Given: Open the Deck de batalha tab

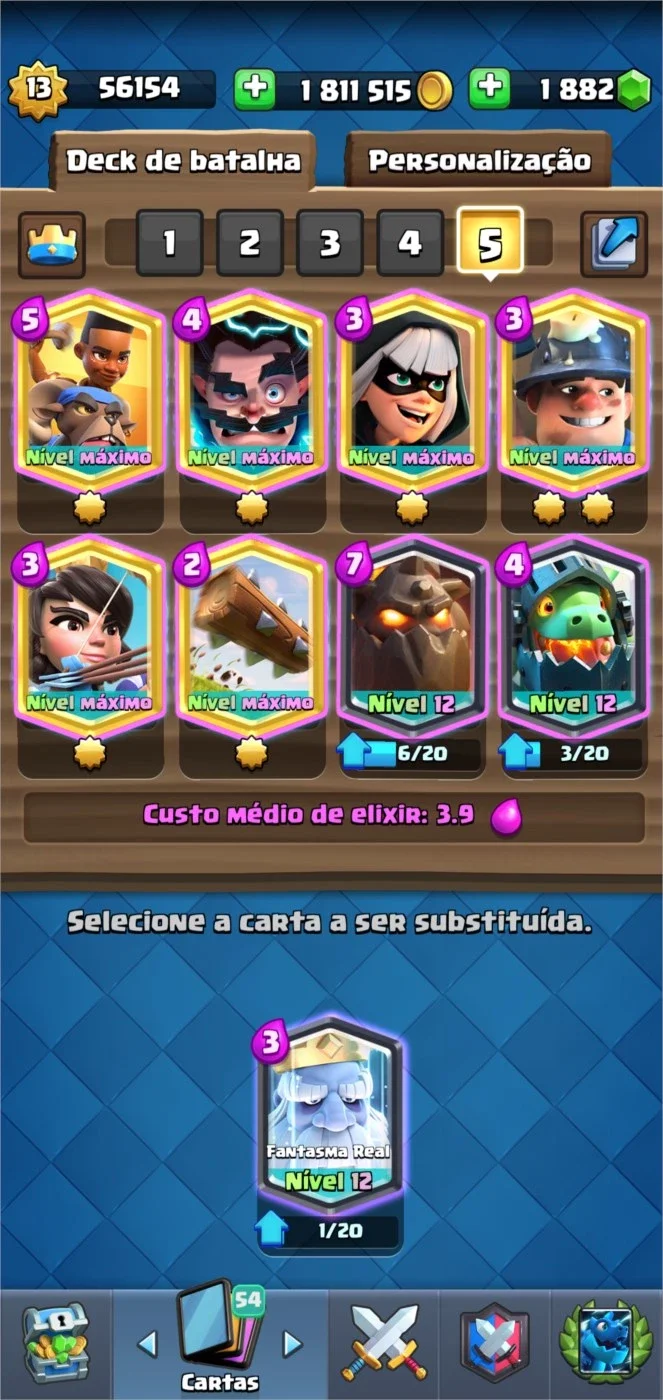Looking at the screenshot, I should click(183, 160).
